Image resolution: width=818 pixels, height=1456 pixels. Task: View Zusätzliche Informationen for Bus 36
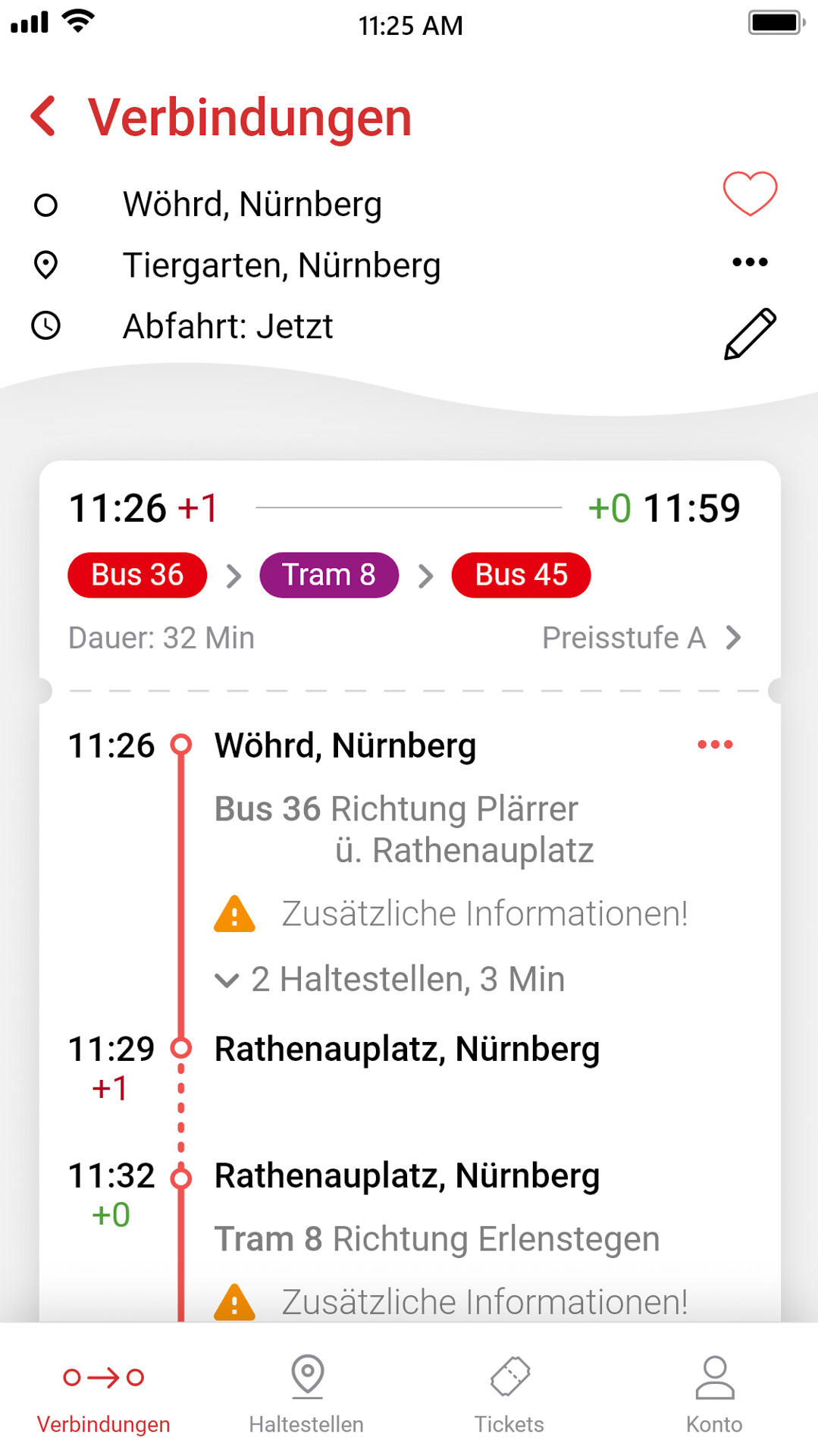[x=451, y=914]
